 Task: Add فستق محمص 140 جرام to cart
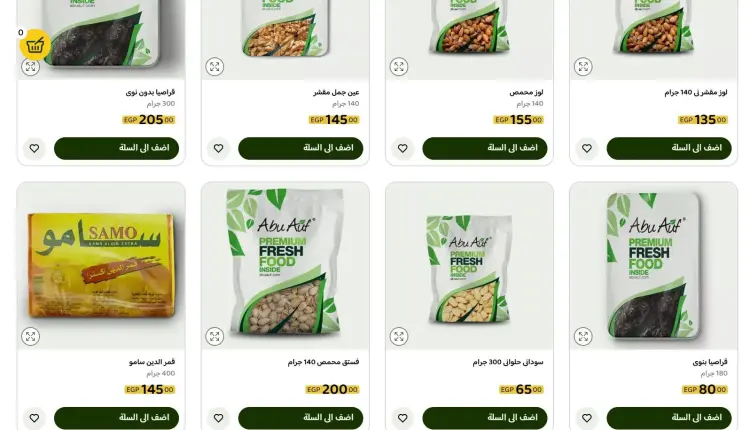point(300,418)
